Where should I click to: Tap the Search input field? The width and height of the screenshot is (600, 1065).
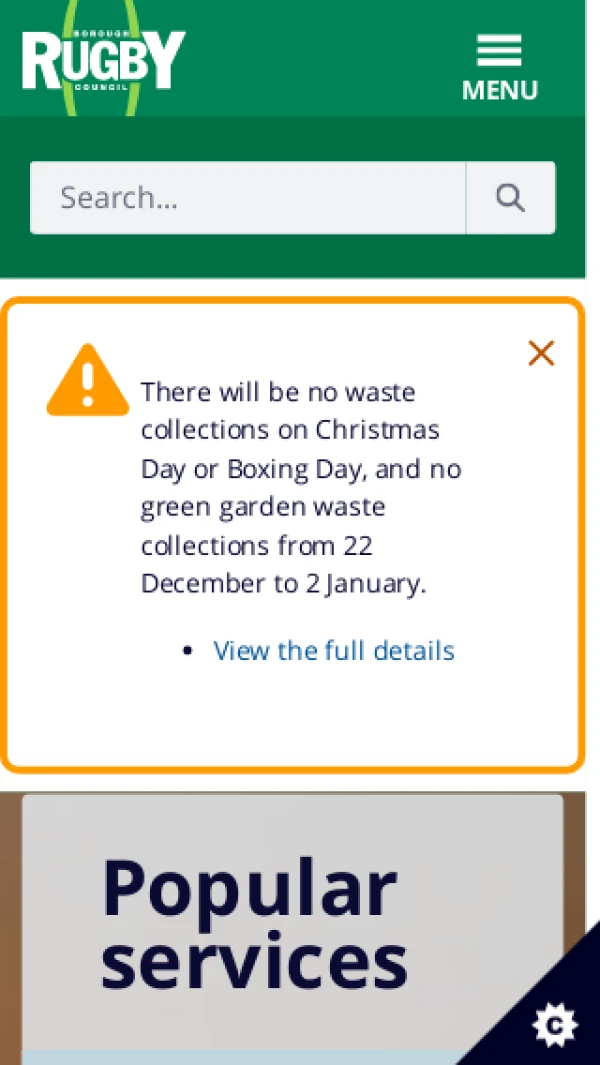(247, 198)
